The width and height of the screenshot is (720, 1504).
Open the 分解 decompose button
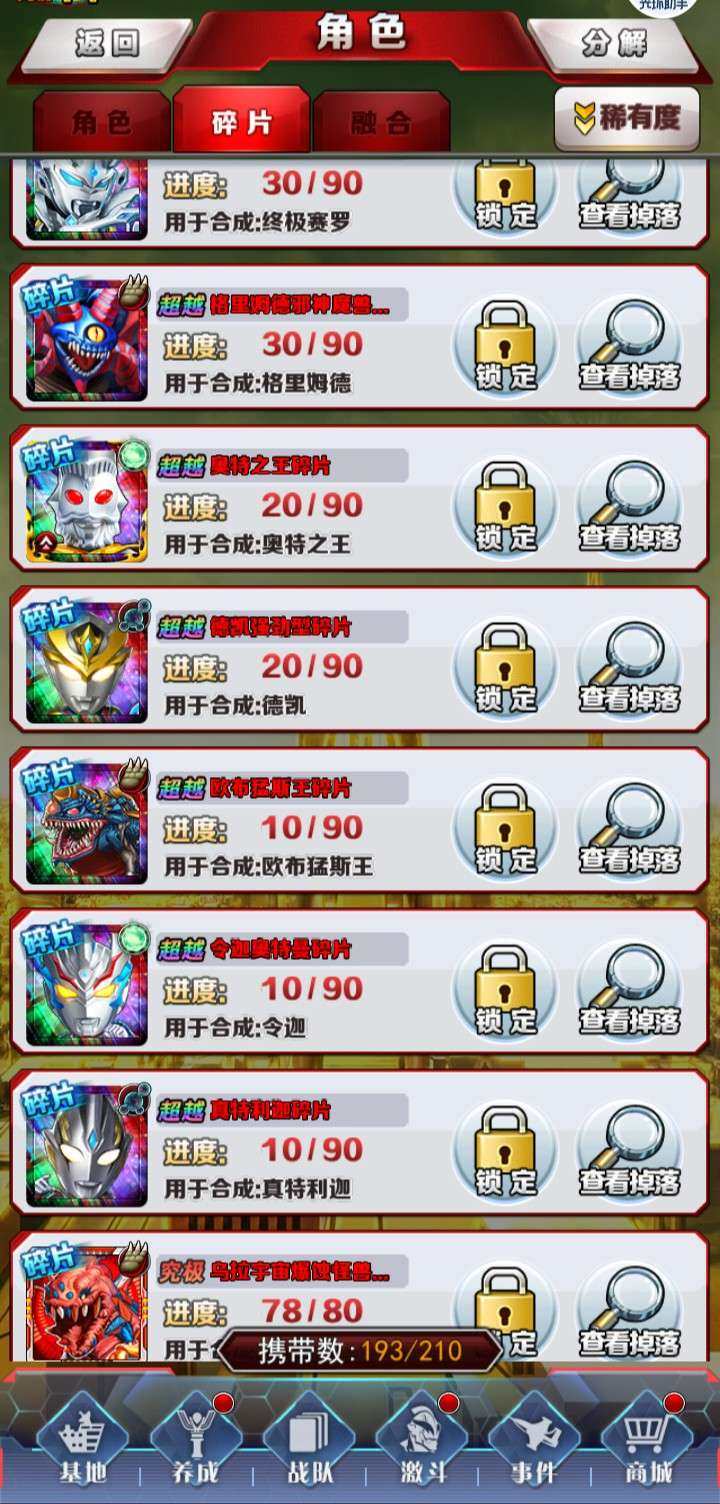point(614,43)
